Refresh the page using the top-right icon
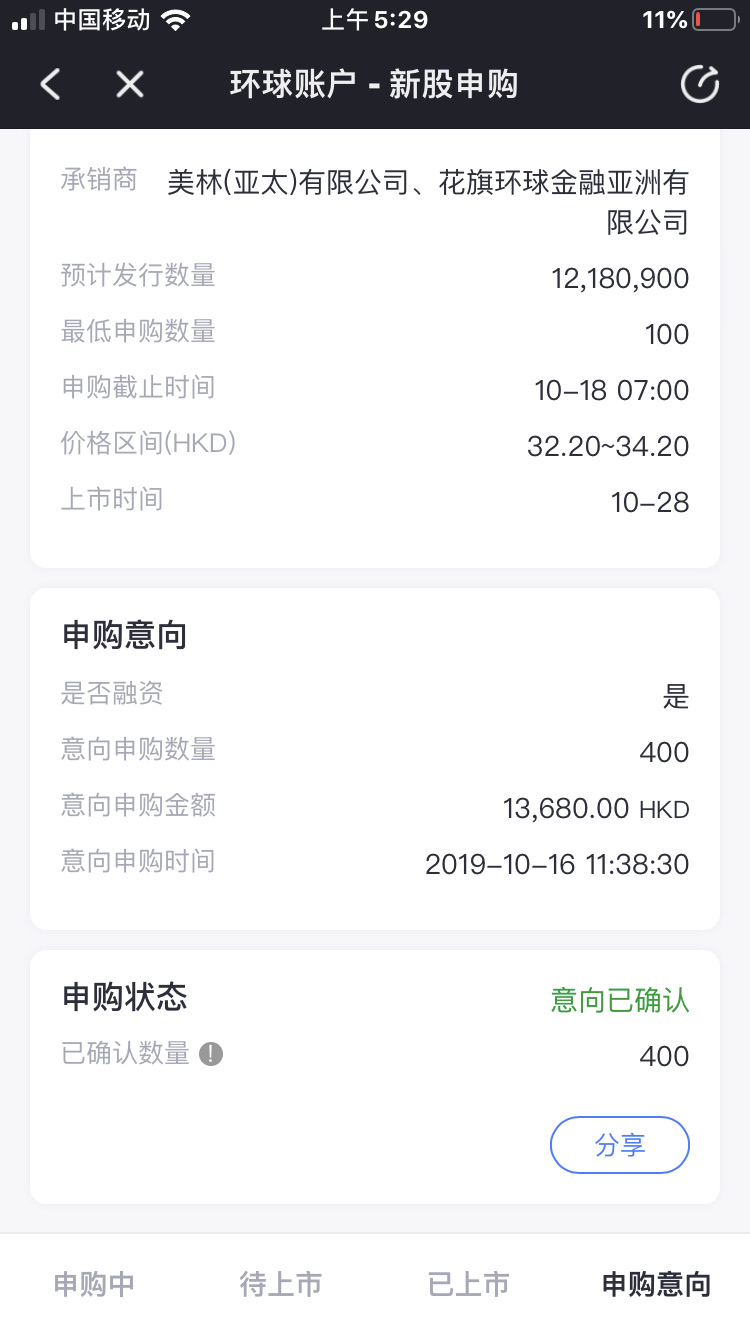 [x=700, y=84]
